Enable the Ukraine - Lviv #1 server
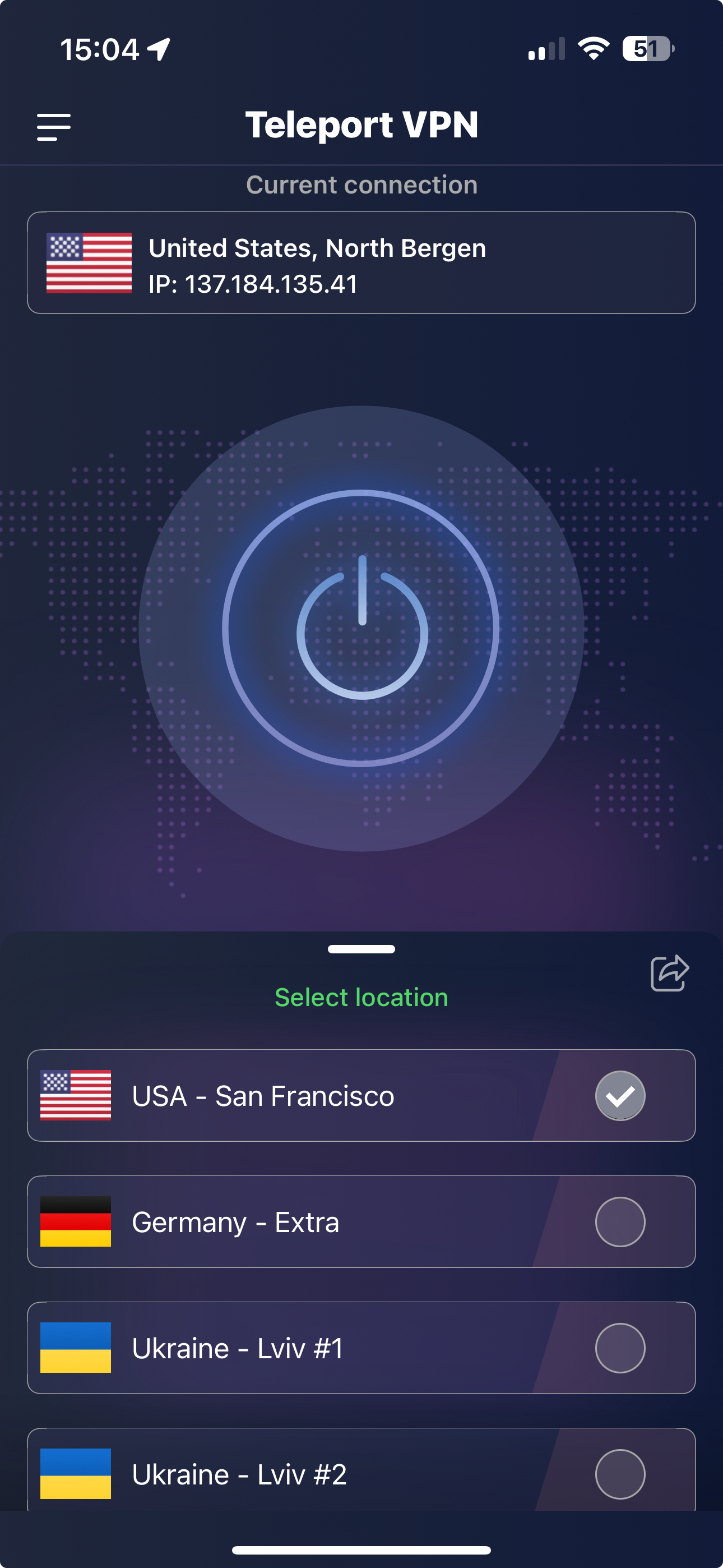 (620, 1348)
